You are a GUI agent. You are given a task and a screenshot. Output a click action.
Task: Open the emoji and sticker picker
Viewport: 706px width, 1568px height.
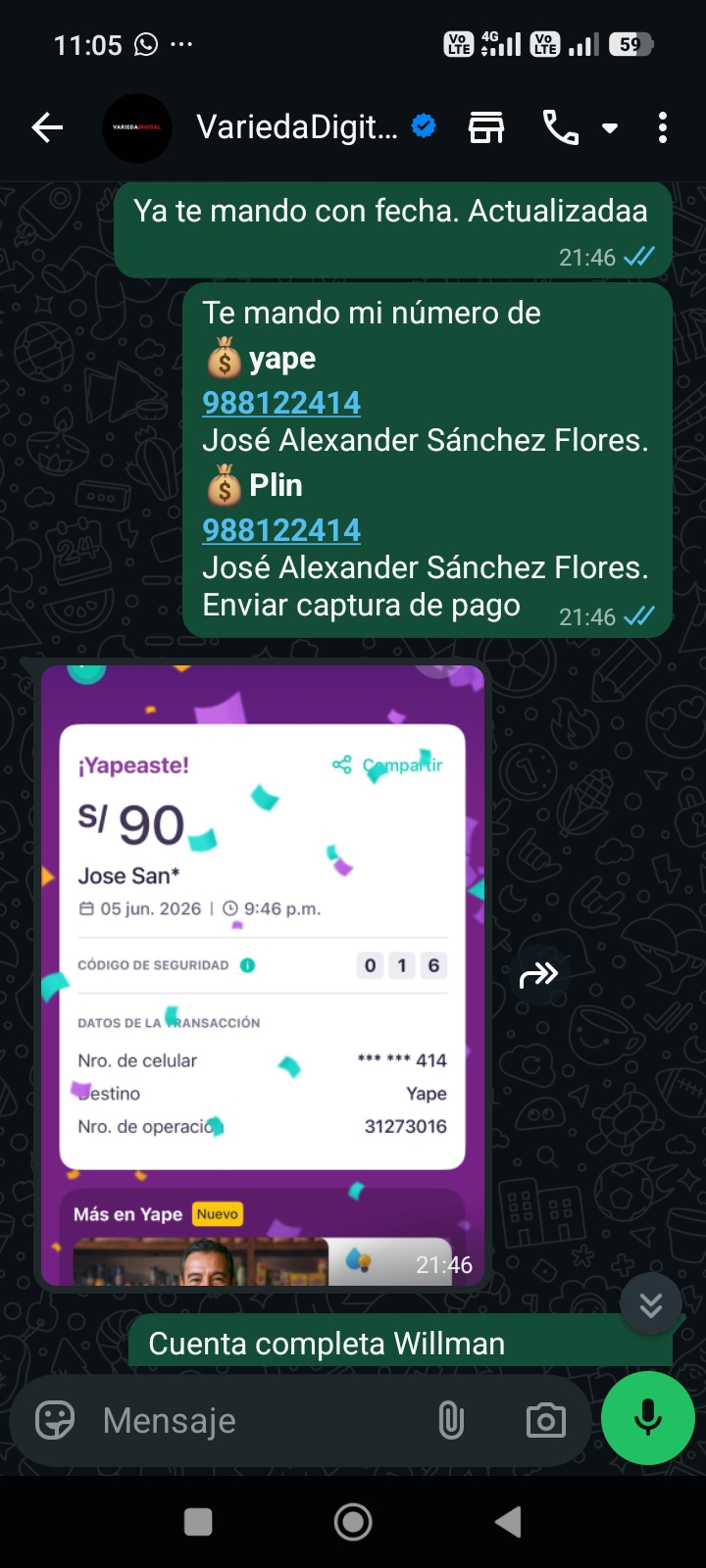[x=55, y=1420]
